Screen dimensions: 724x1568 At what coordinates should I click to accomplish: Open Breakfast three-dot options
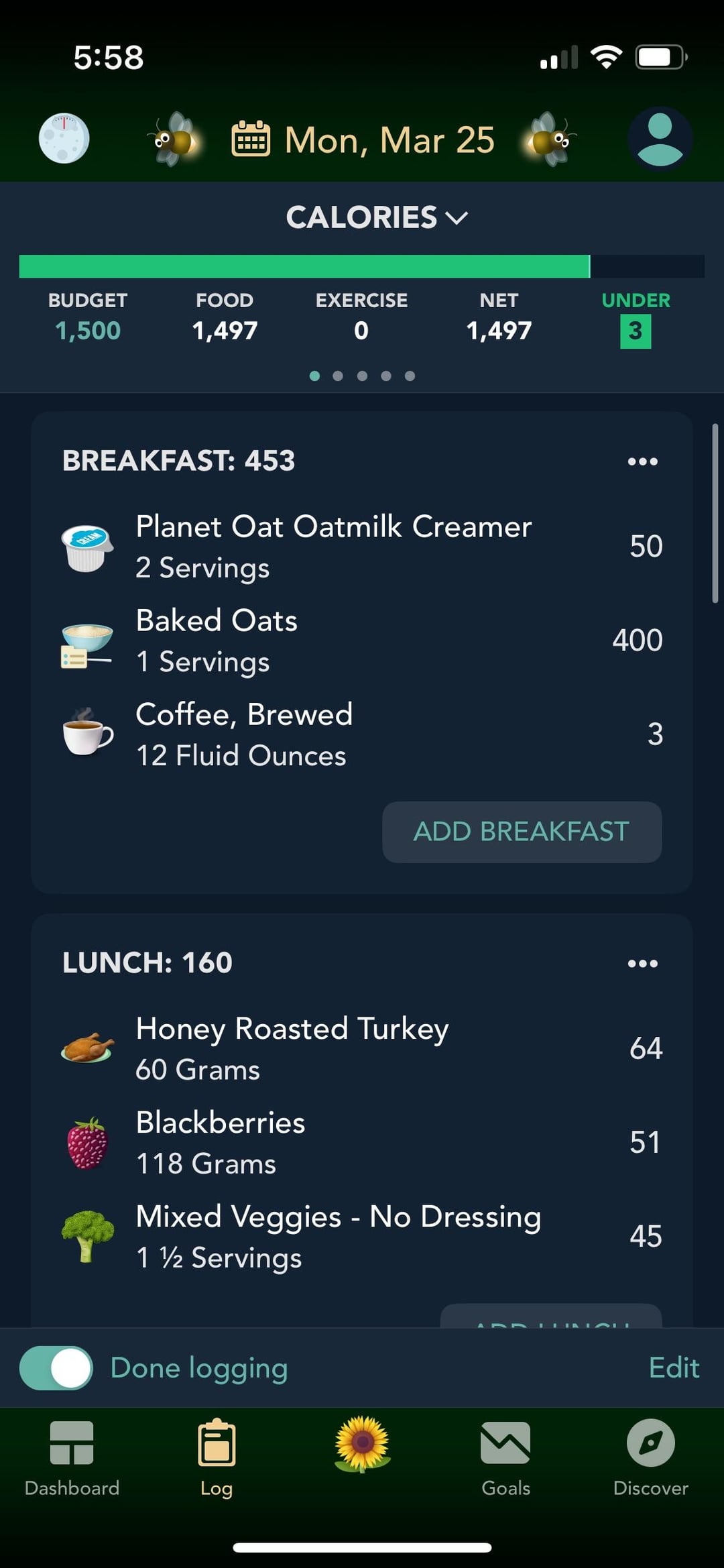click(642, 461)
